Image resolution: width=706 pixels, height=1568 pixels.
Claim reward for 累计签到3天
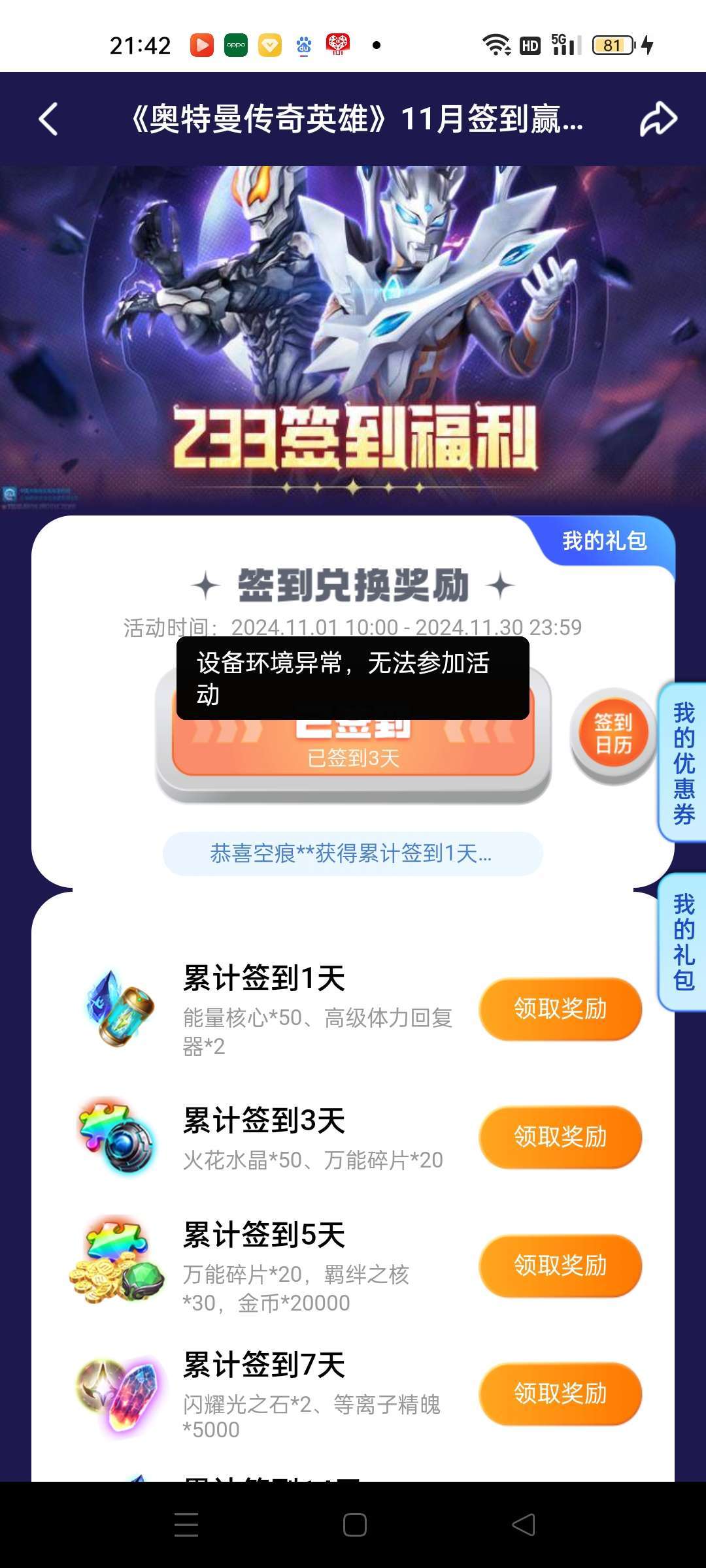tap(560, 1137)
